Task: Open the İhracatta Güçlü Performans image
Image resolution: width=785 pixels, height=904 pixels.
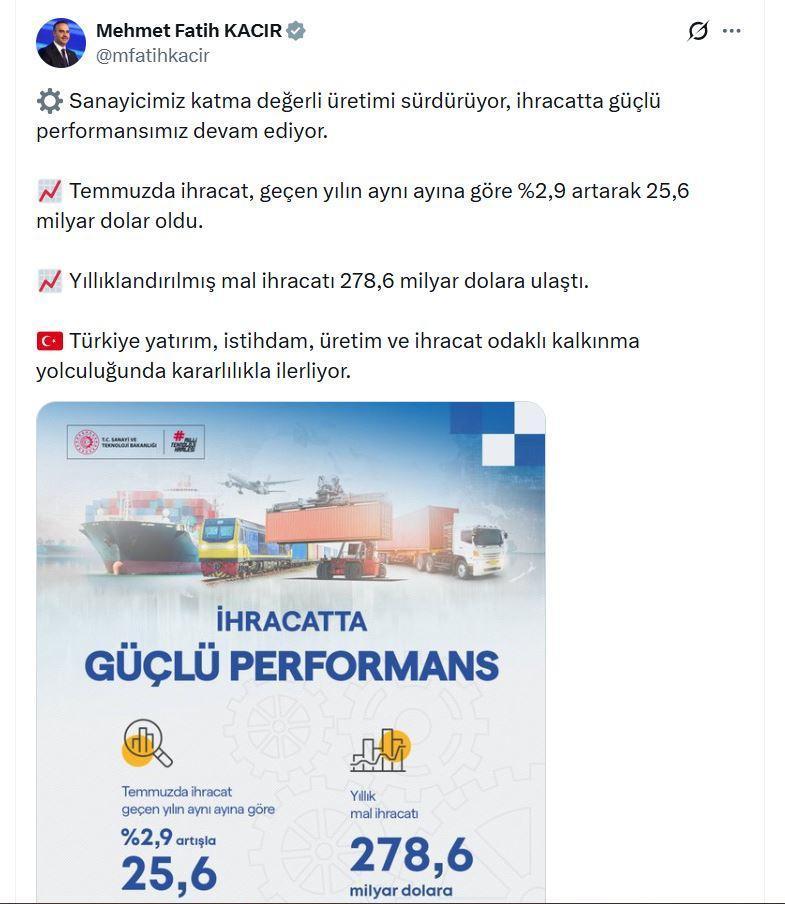Action: tap(291, 651)
